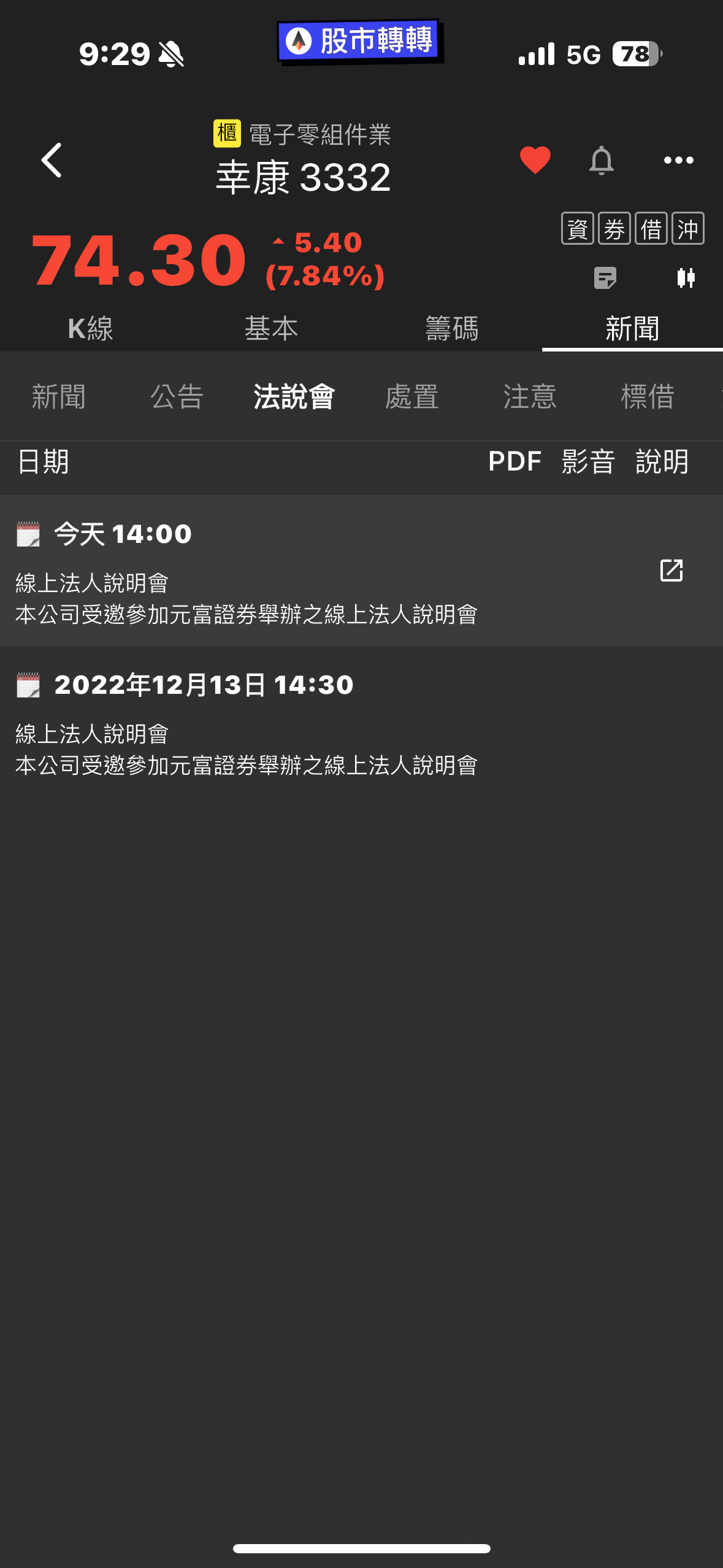Switch to the 基本 tab

(x=271, y=328)
